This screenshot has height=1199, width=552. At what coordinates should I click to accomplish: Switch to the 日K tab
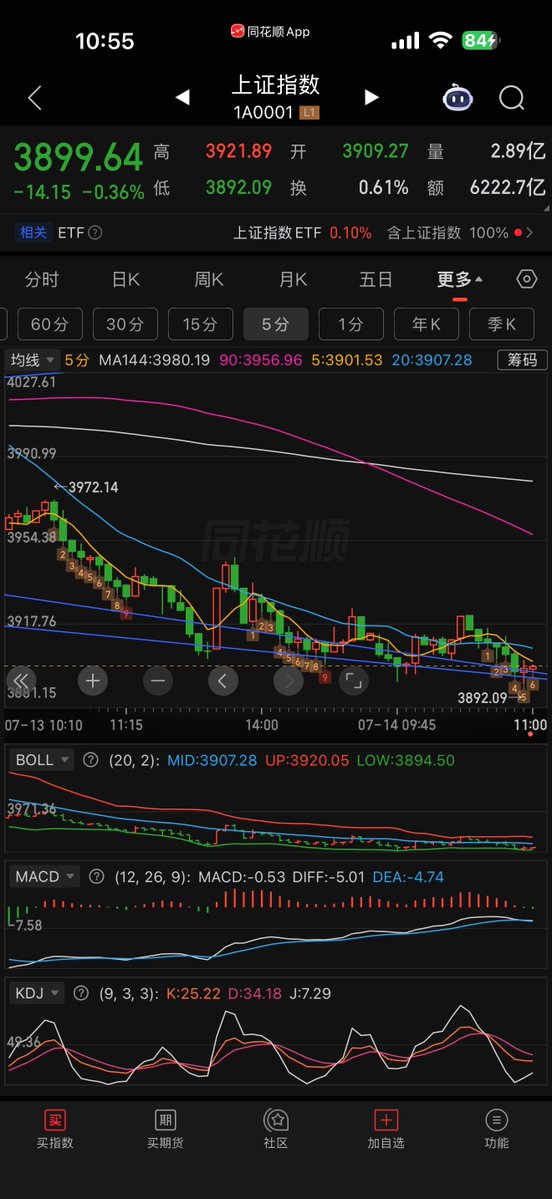(125, 280)
